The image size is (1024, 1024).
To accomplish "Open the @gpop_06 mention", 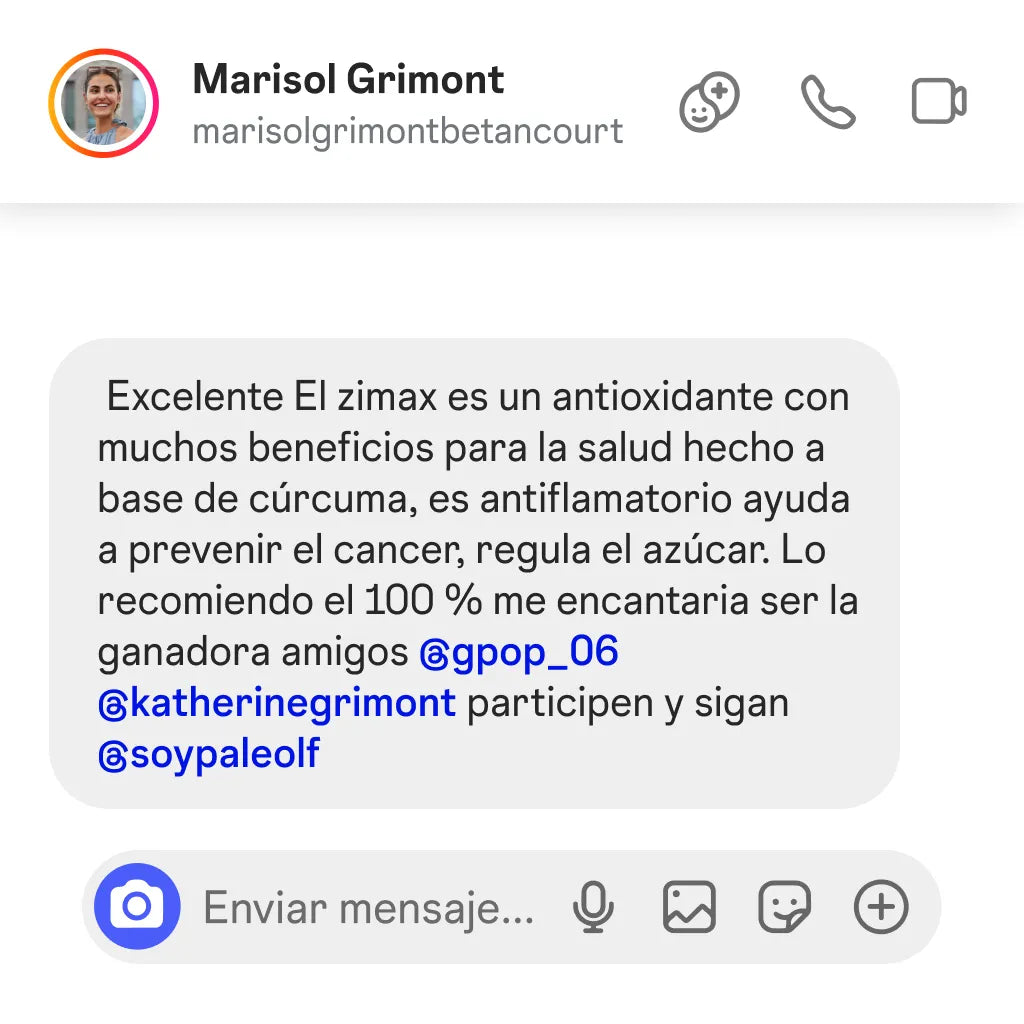I will [519, 653].
